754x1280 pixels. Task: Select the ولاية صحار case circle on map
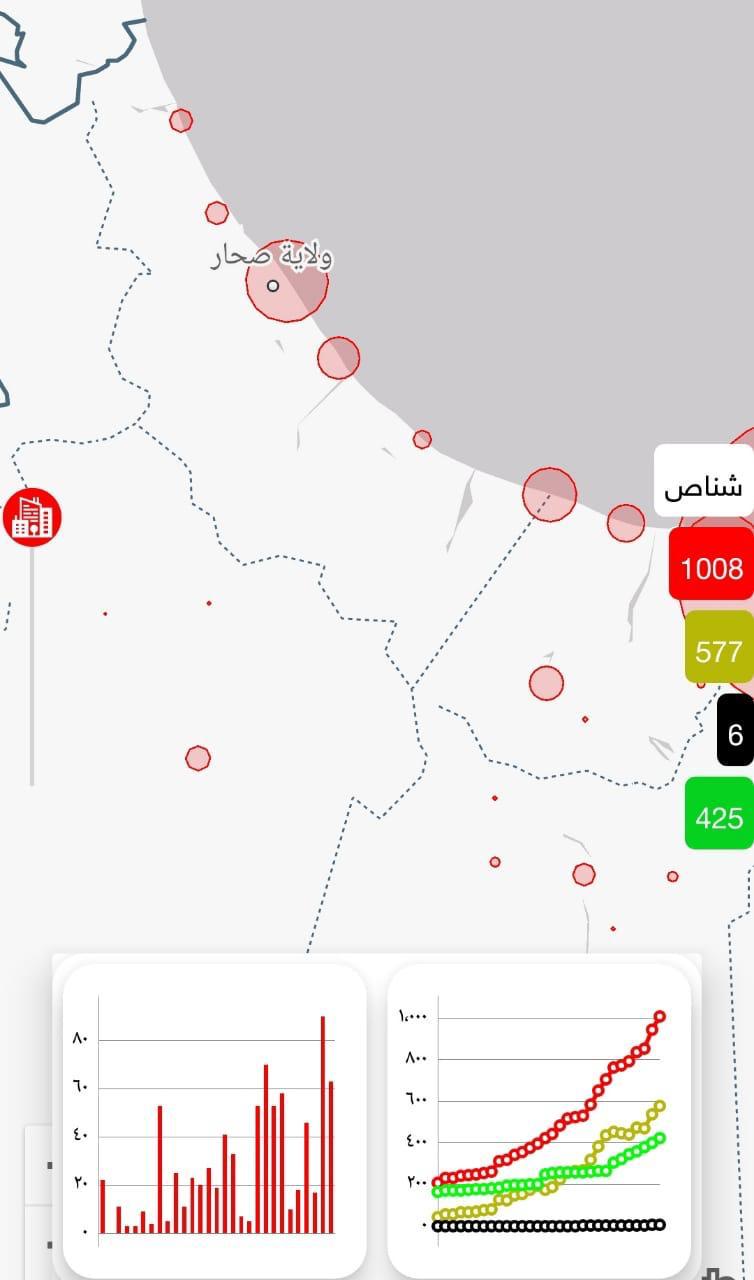click(287, 281)
